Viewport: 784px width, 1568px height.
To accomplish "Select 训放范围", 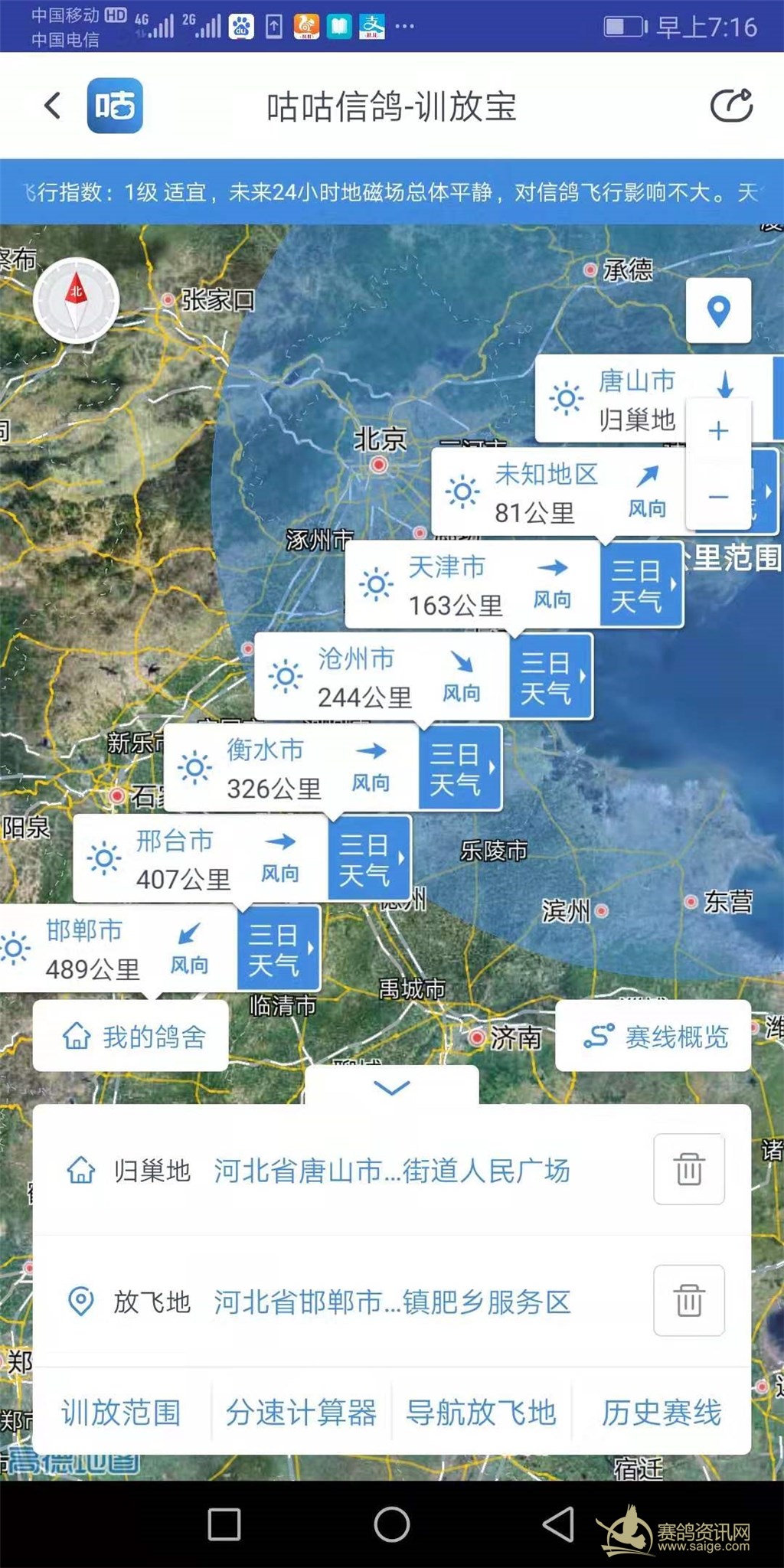I will pyautogui.click(x=121, y=1413).
